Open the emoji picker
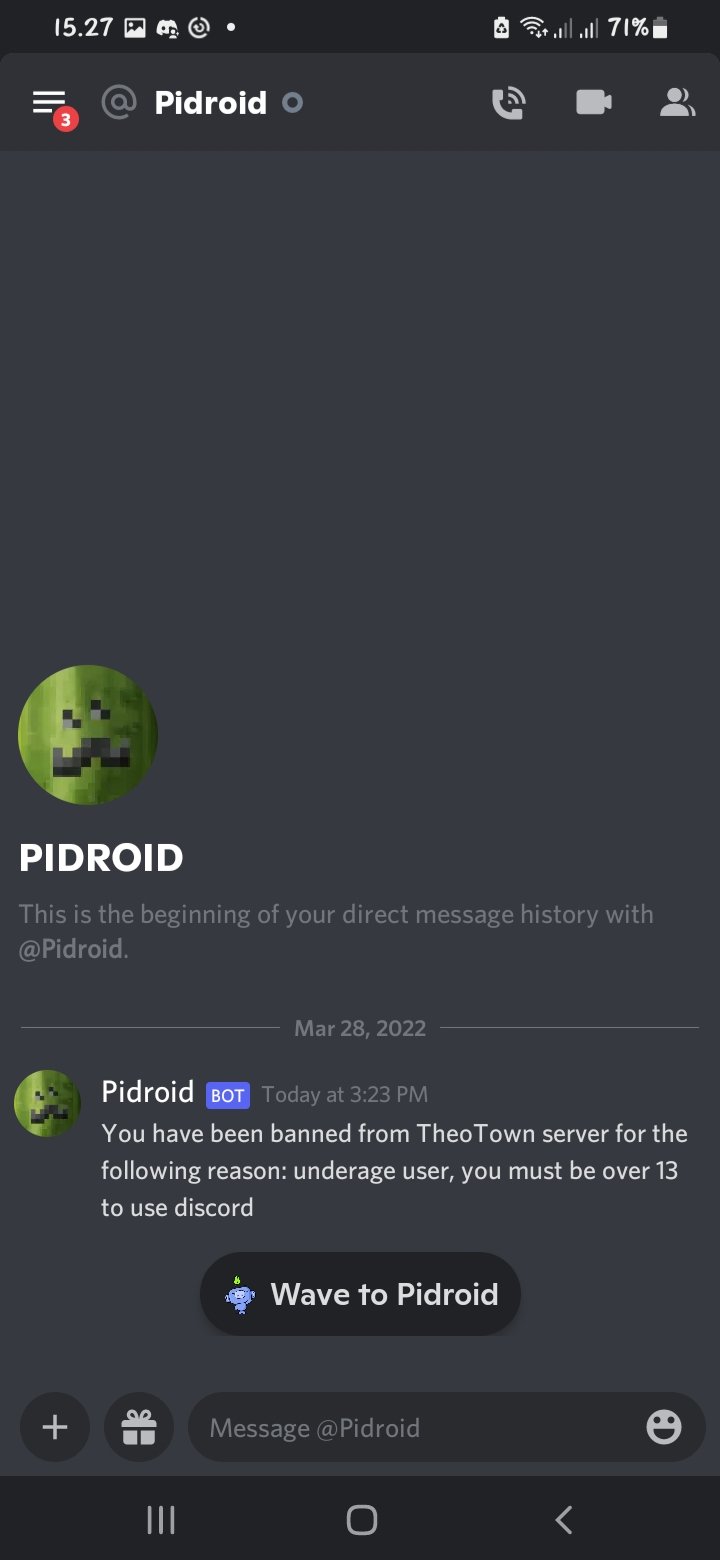 tap(664, 1427)
